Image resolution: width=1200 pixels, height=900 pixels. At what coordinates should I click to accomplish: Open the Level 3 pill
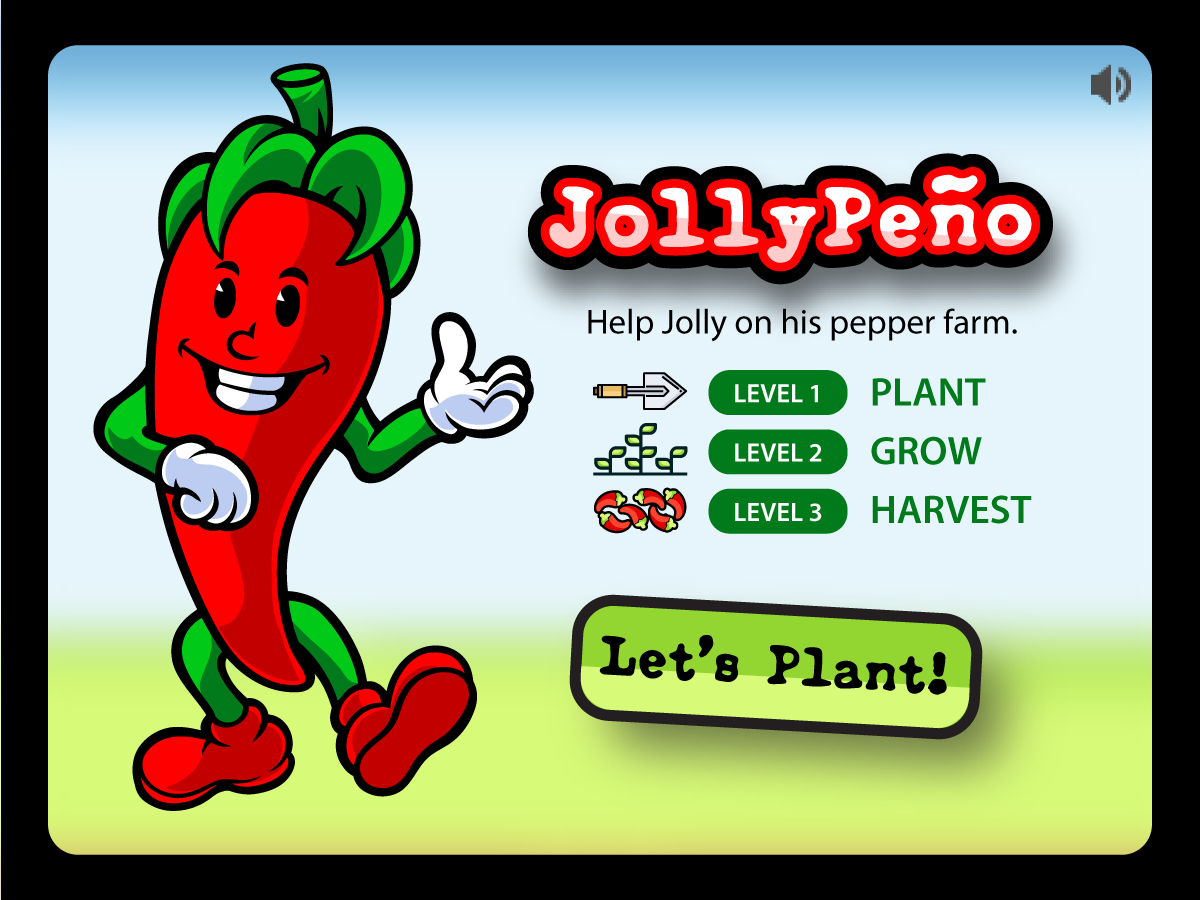click(777, 512)
